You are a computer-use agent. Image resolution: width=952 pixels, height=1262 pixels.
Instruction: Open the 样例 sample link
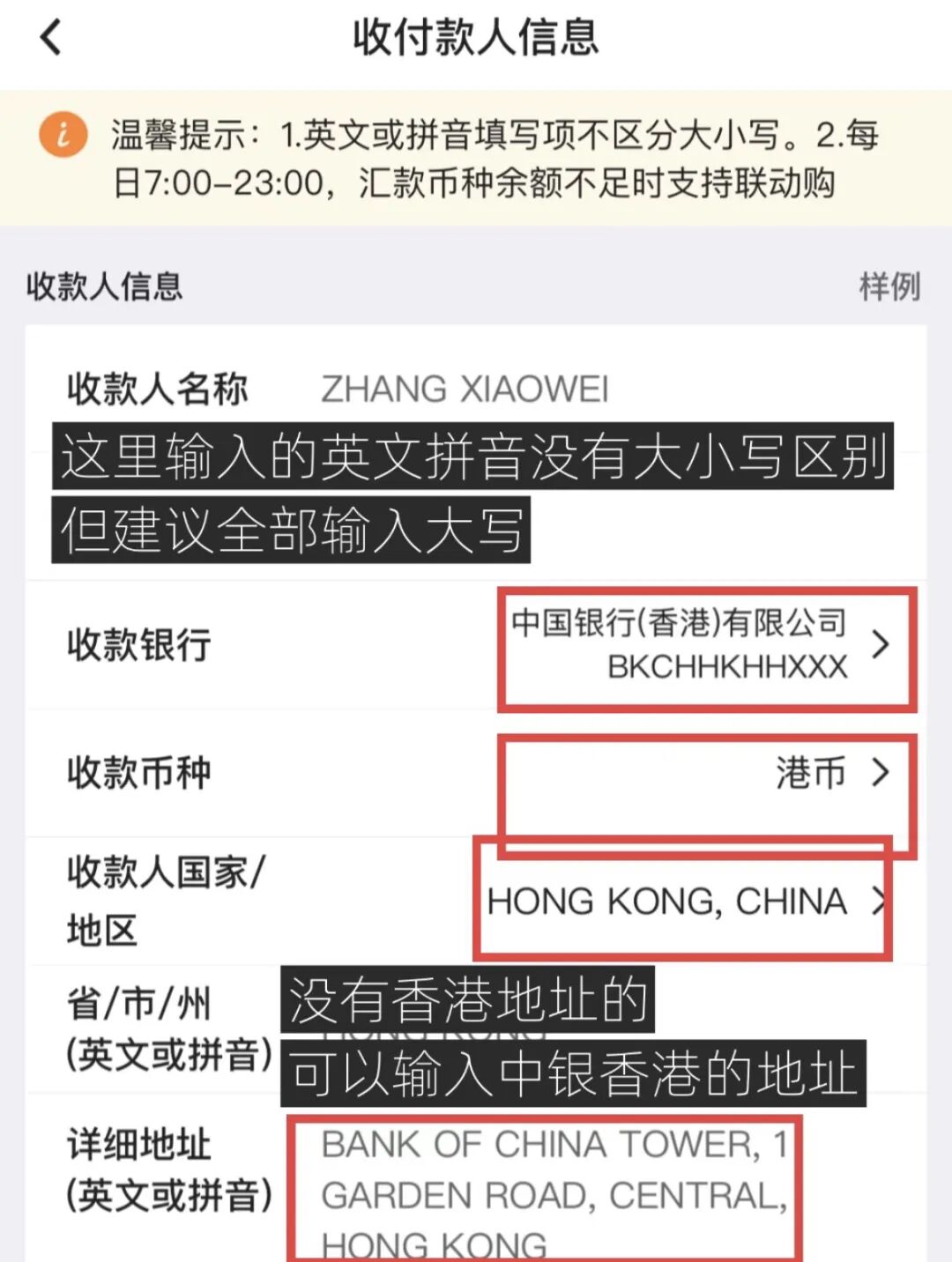point(889,286)
